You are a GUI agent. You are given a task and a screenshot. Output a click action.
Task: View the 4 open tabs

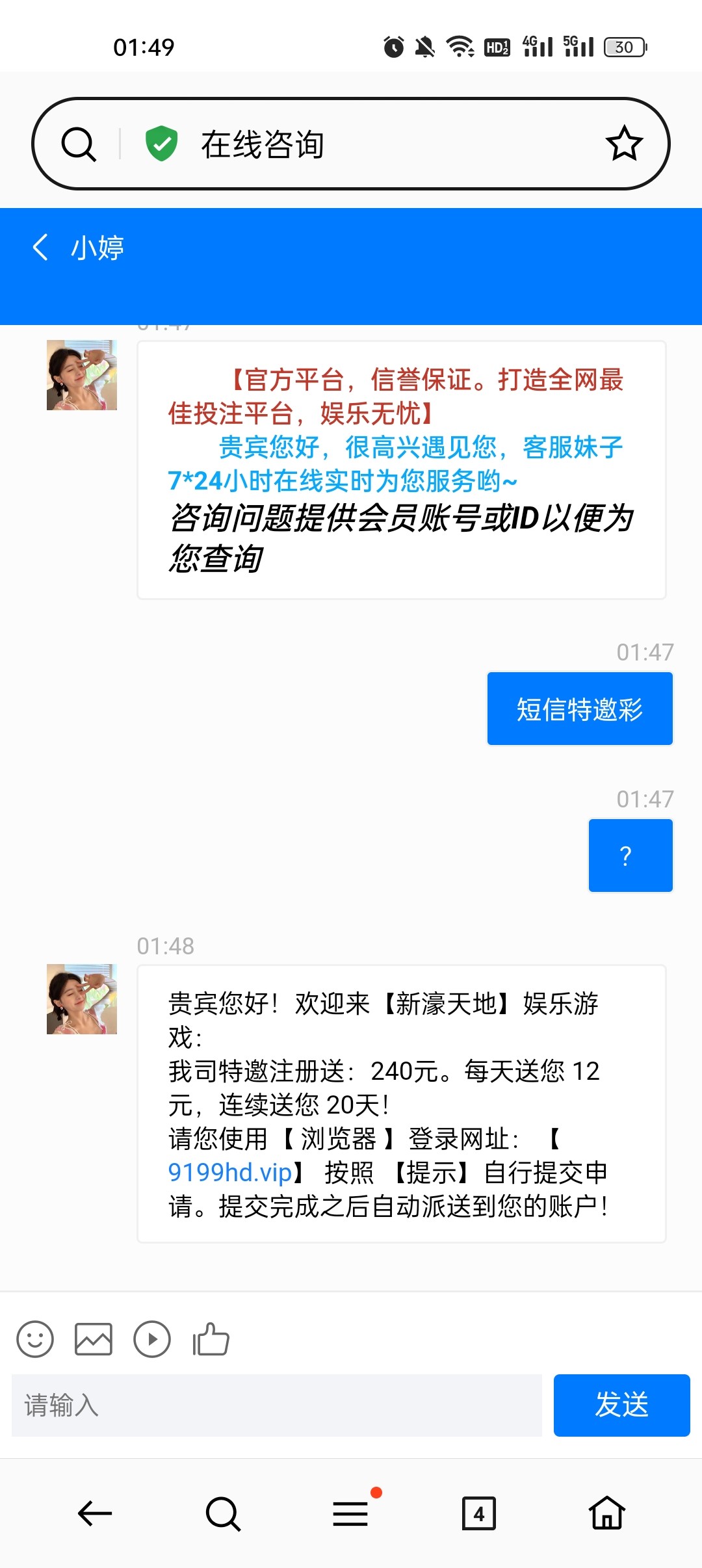[x=479, y=1513]
